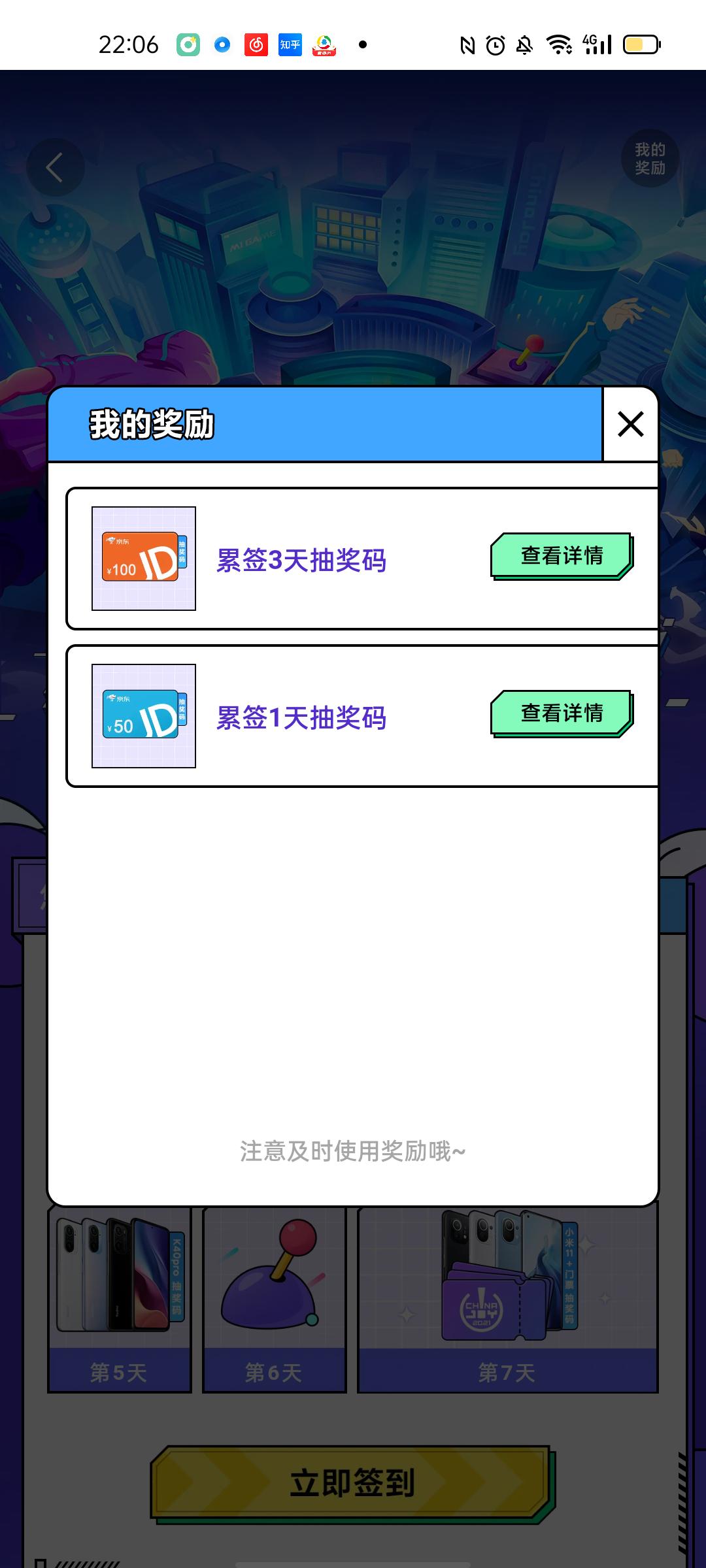
Task: Close the 我的奖励 dialog
Action: coord(630,425)
